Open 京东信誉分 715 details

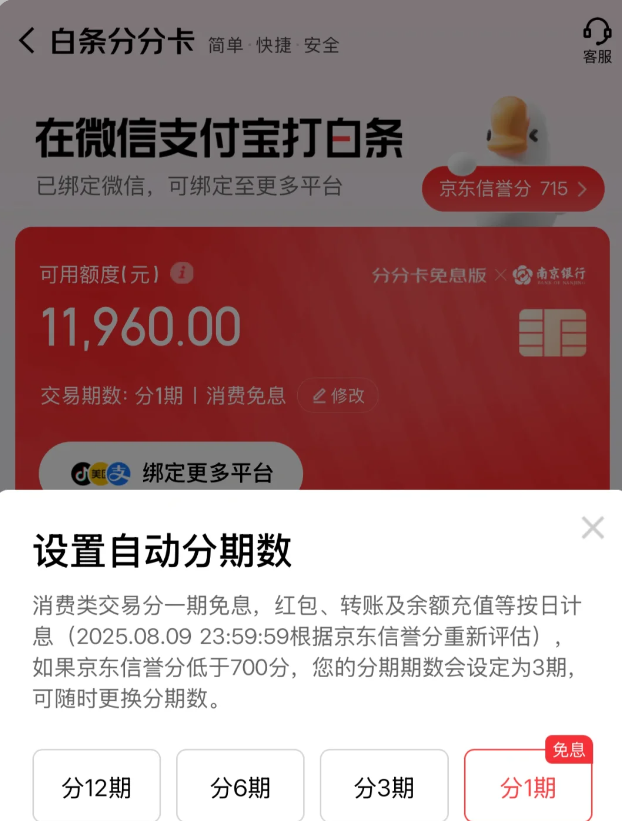coord(513,188)
